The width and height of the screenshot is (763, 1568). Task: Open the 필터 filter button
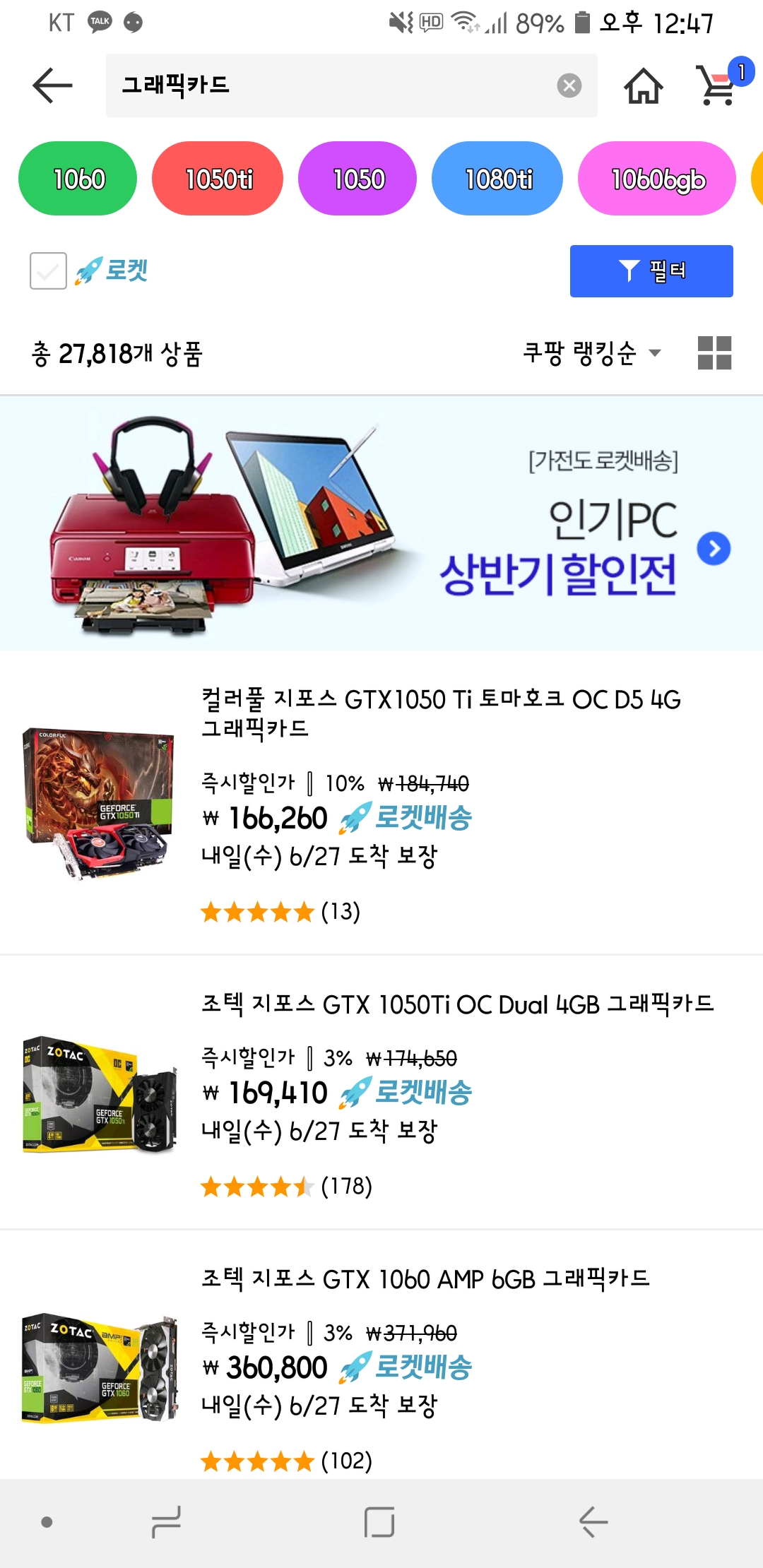(651, 271)
